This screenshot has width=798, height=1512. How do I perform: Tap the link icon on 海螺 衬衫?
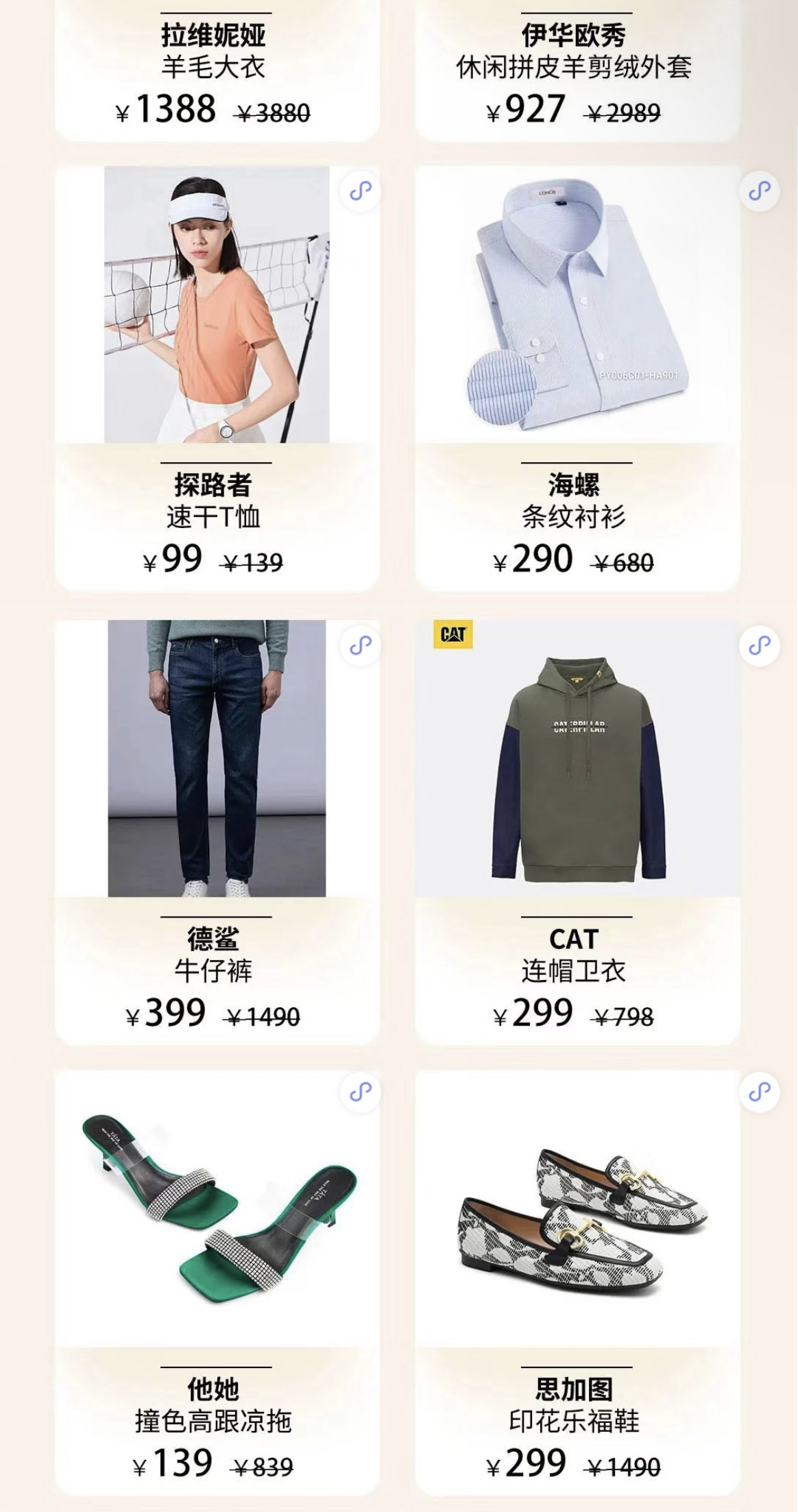[x=760, y=191]
